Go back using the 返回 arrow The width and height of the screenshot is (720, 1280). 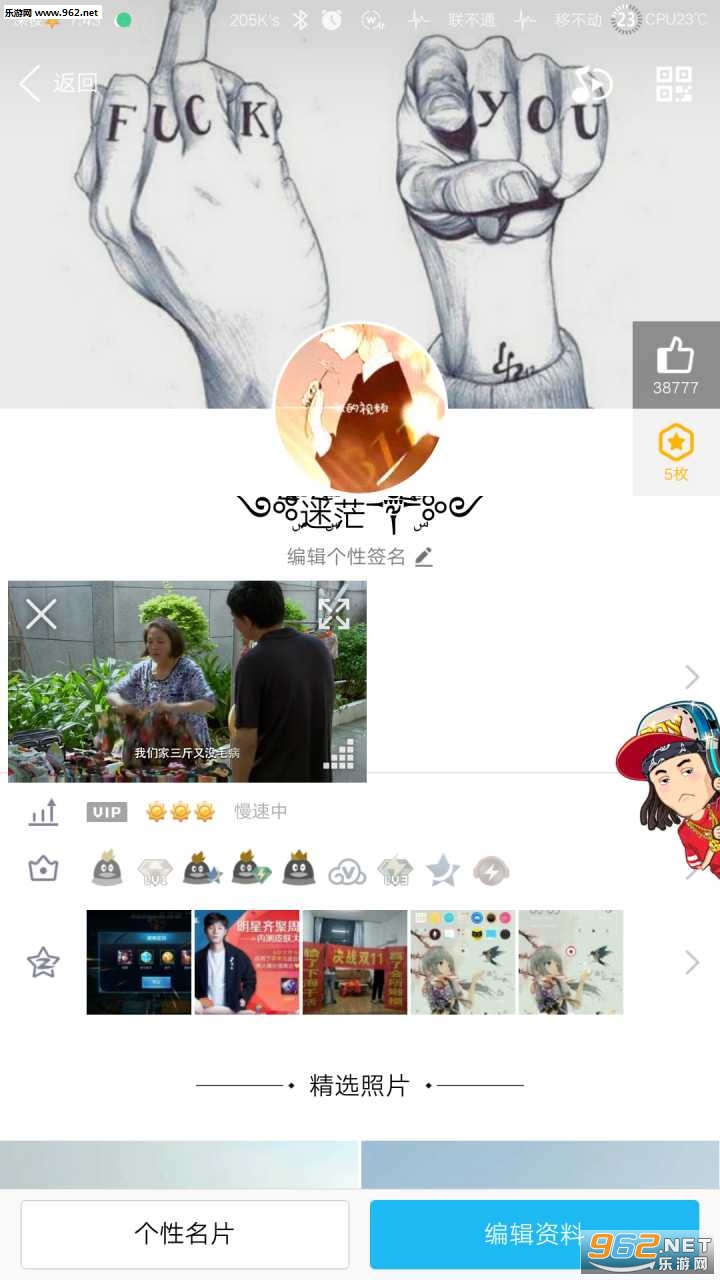click(x=58, y=84)
